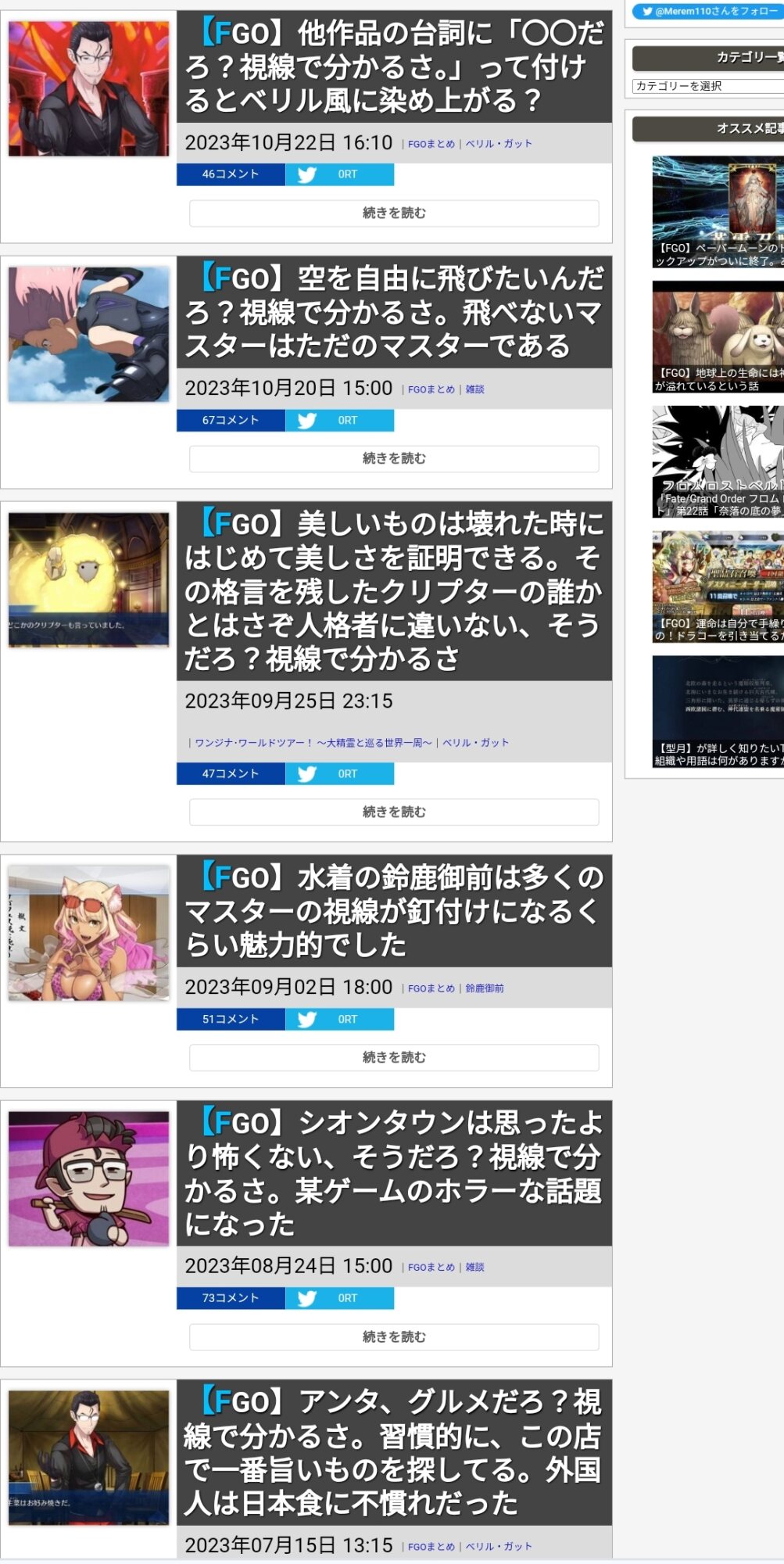Open the 水着の鈴鹿御前 article title
Viewport: 784px width, 1564px height.
[394, 912]
